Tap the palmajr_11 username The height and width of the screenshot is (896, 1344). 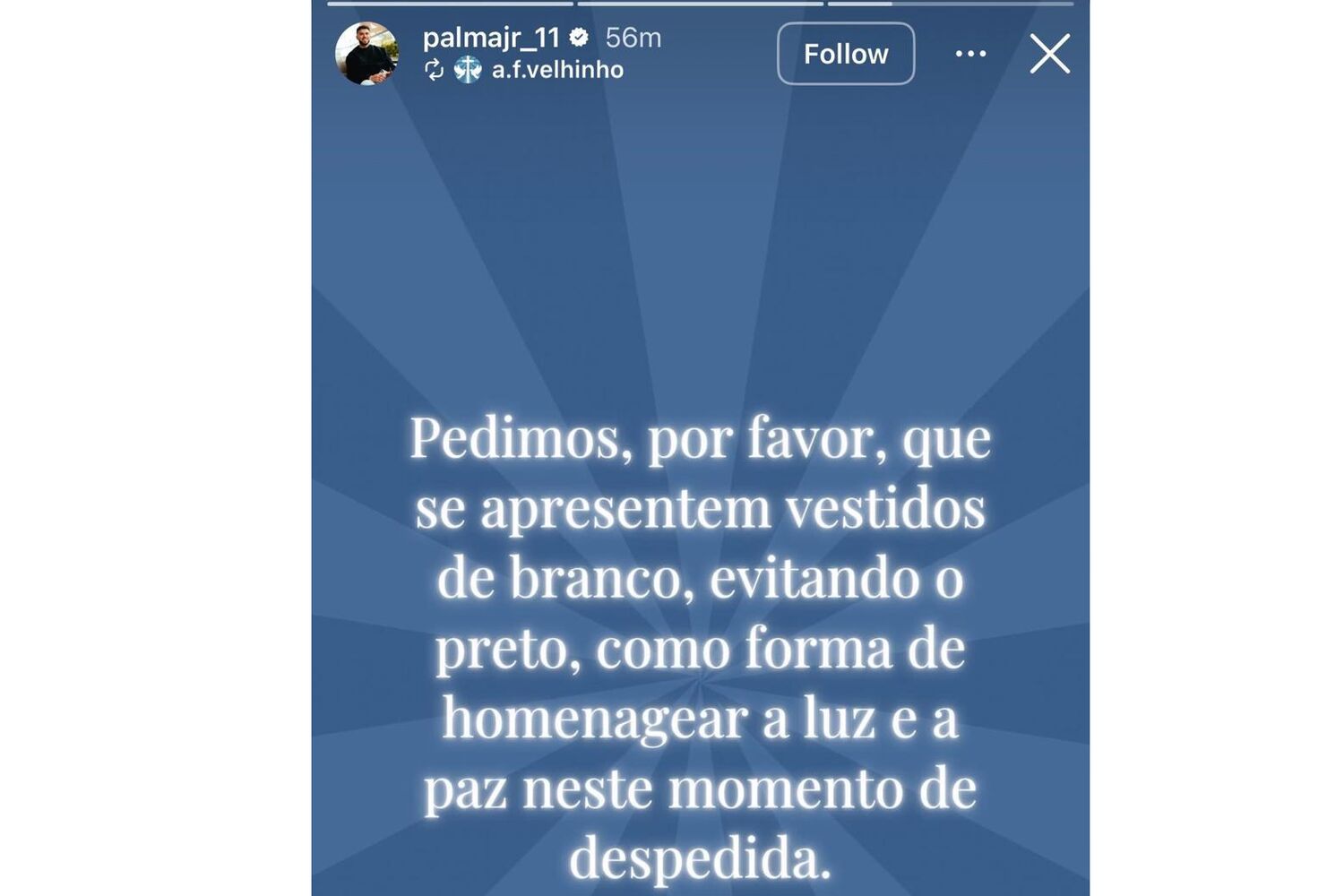(x=491, y=38)
